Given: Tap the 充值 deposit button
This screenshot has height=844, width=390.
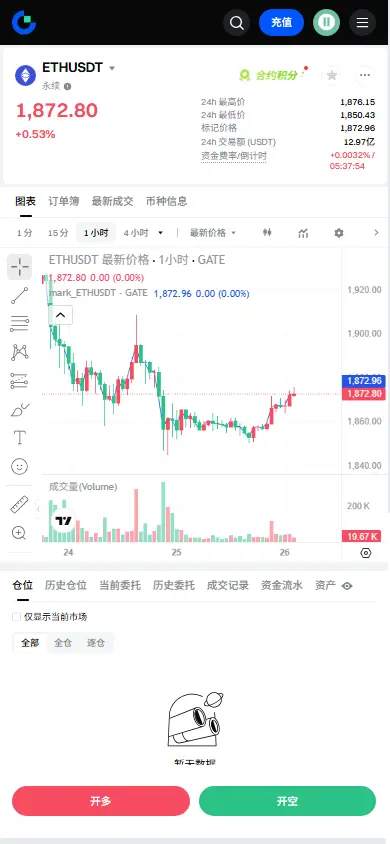Looking at the screenshot, I should tap(281, 23).
